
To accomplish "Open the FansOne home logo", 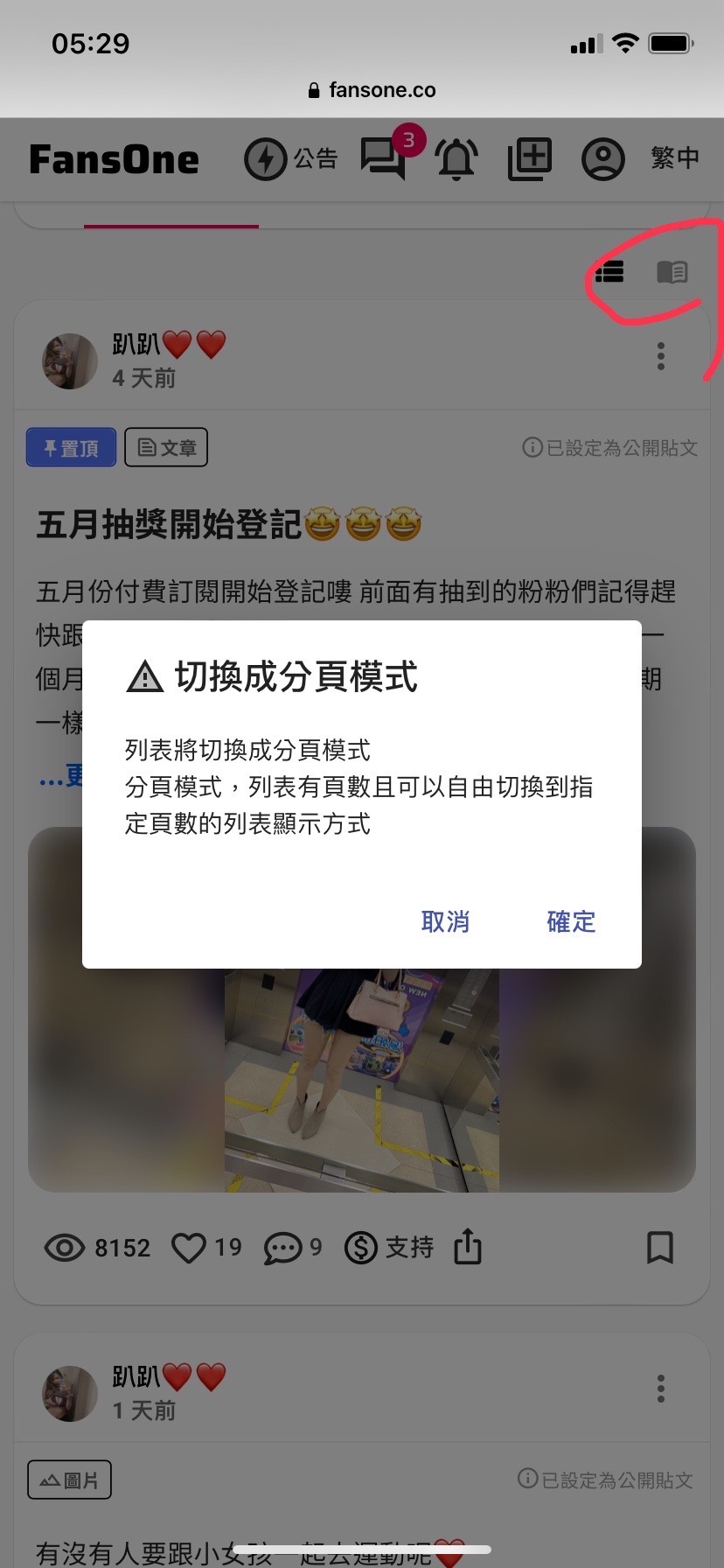I will pos(114,160).
